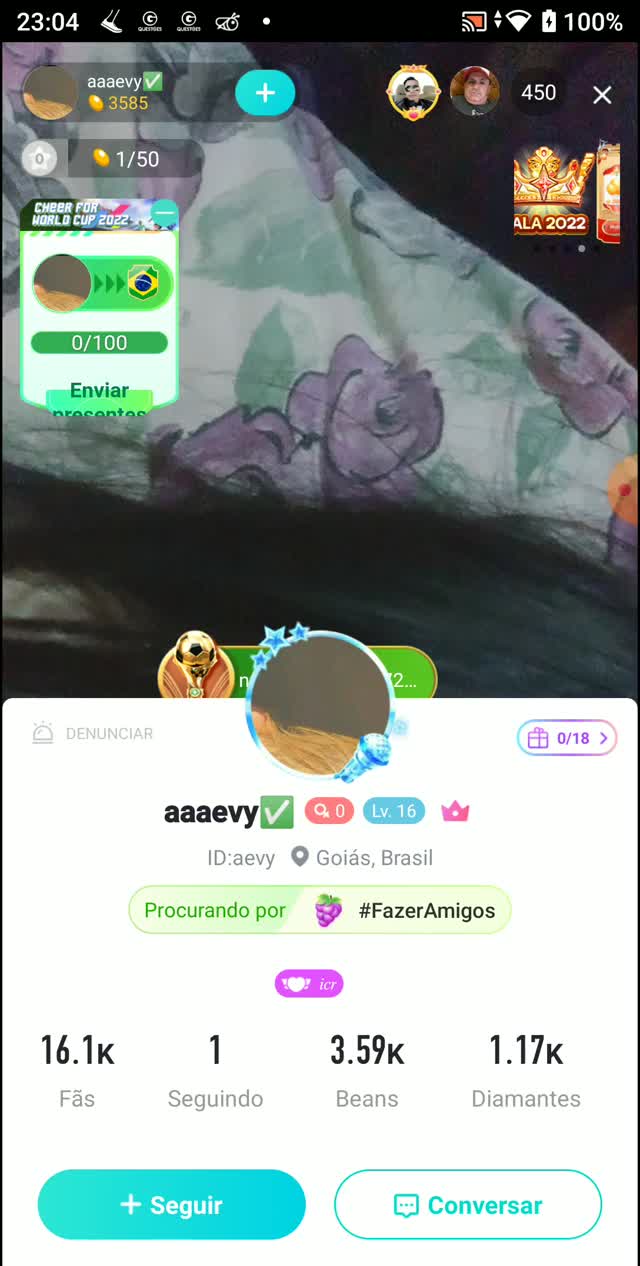Open chat via Conversar button
Viewport: 640px width, 1266px height.
click(x=468, y=1205)
